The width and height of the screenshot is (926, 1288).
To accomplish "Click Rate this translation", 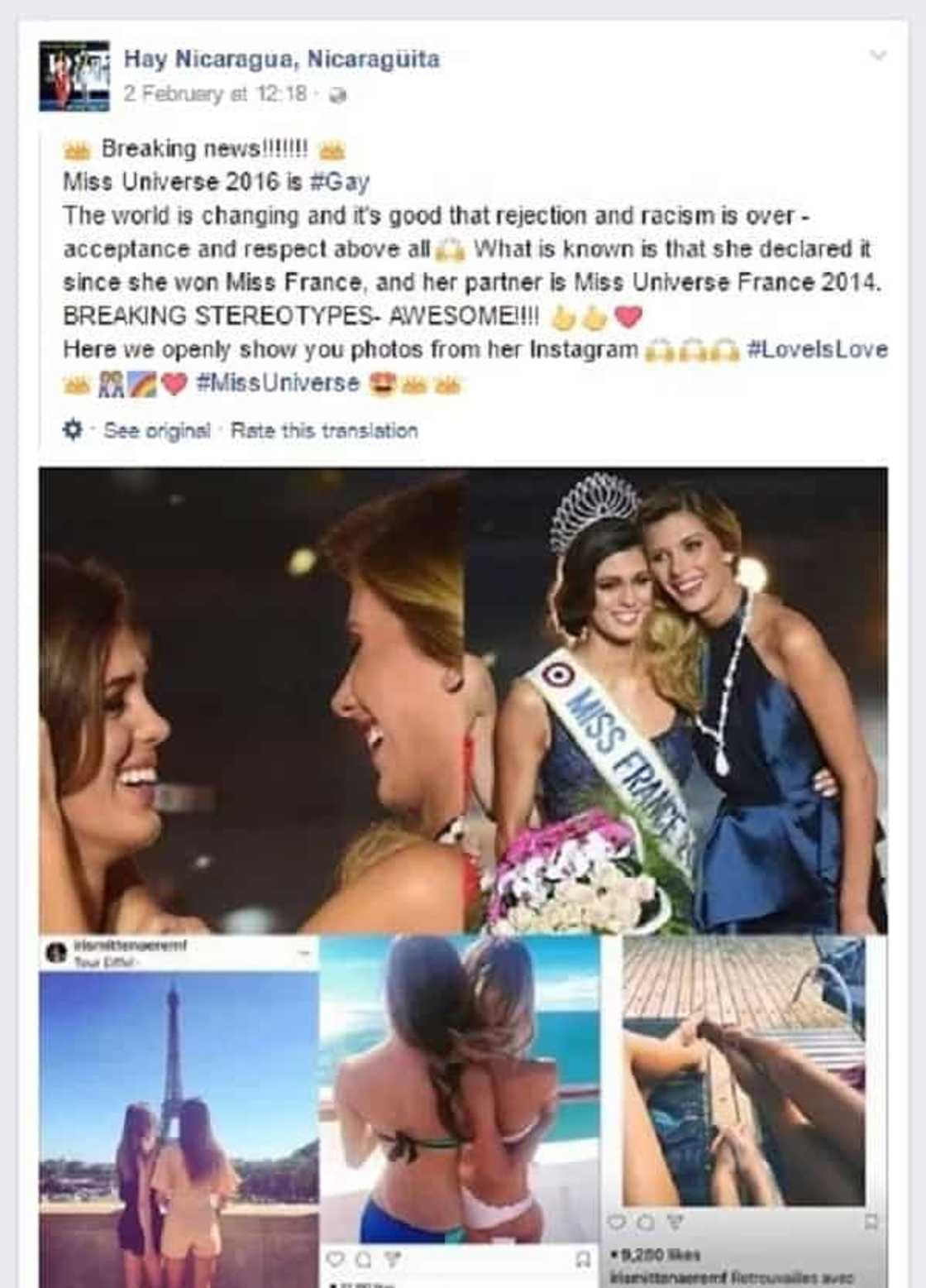I will (324, 429).
